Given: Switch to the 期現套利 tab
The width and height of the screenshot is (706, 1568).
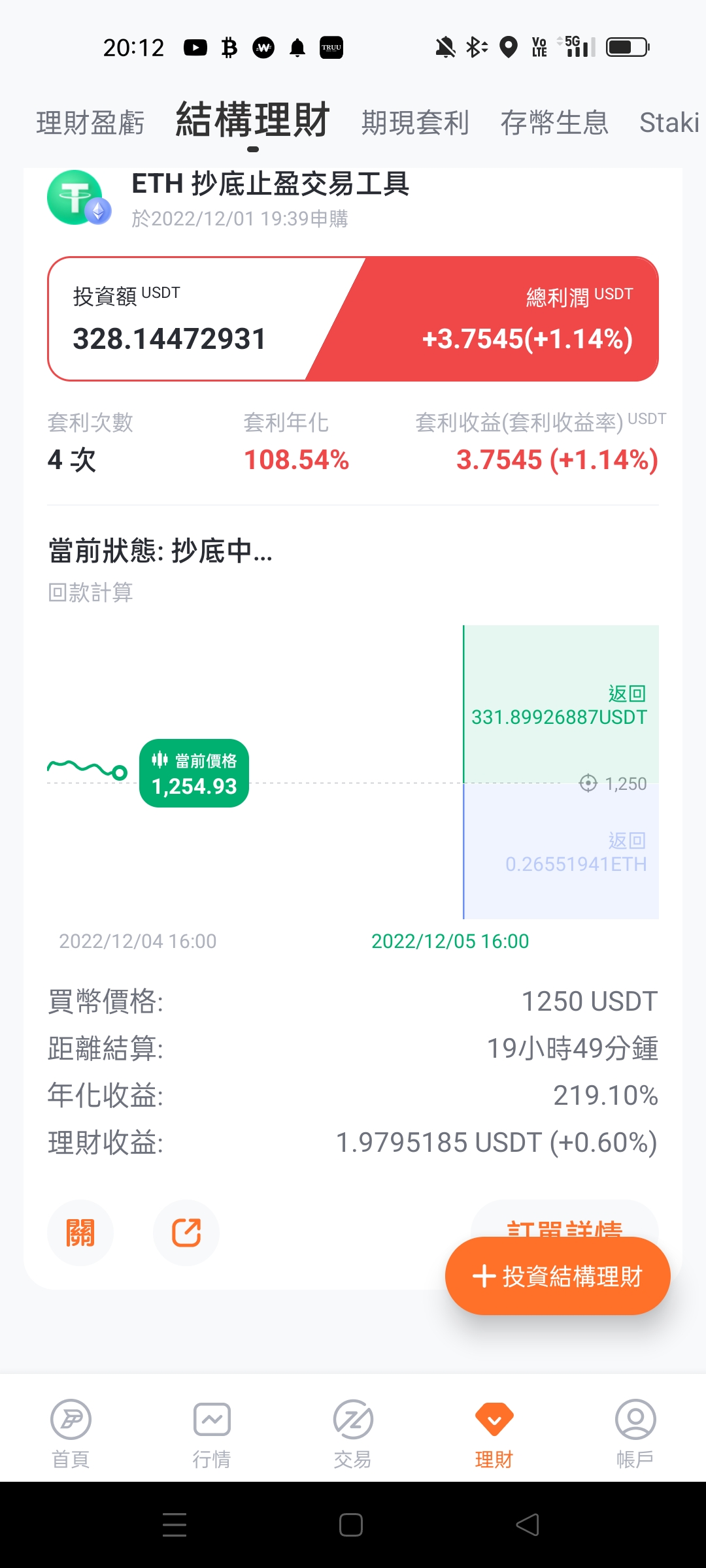Looking at the screenshot, I should coord(415,123).
